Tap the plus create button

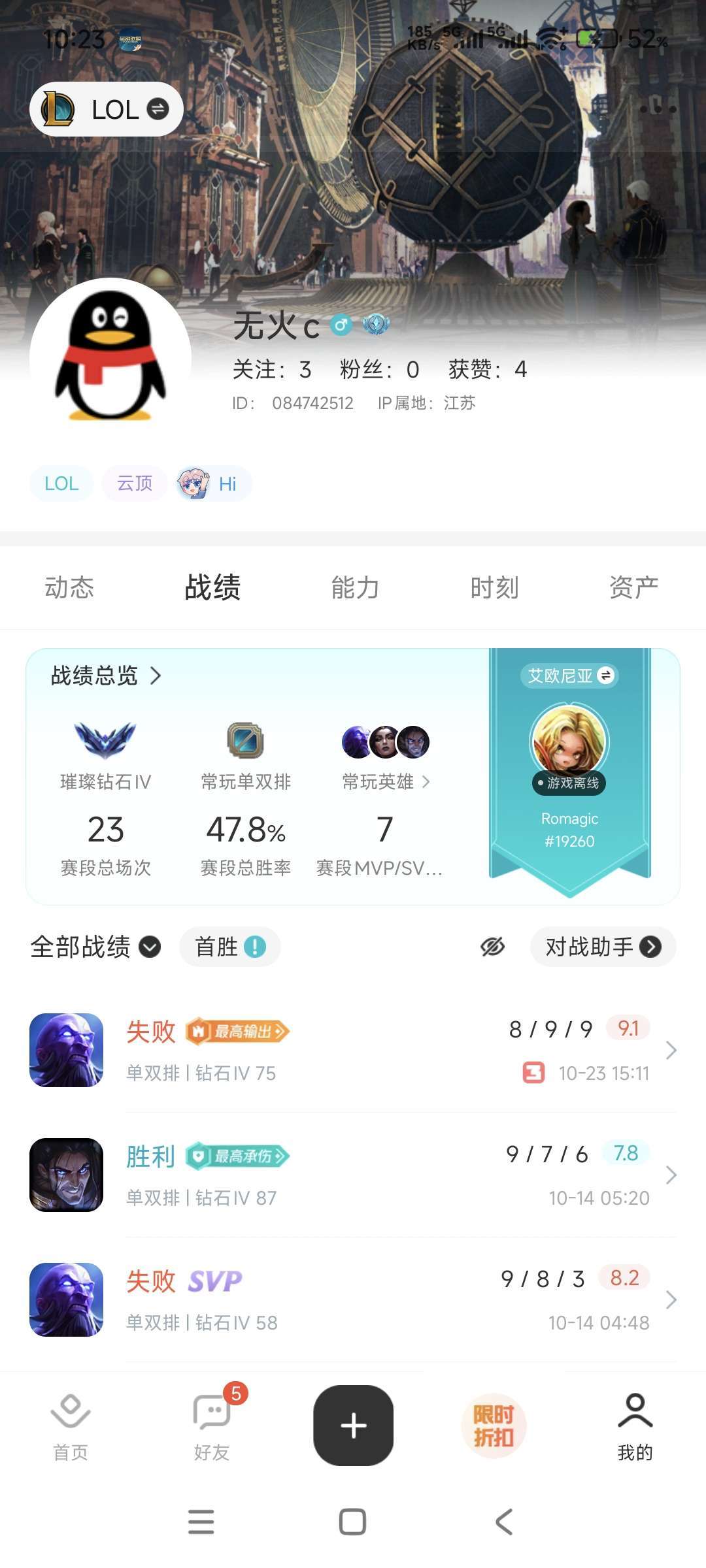pyautogui.click(x=354, y=1426)
